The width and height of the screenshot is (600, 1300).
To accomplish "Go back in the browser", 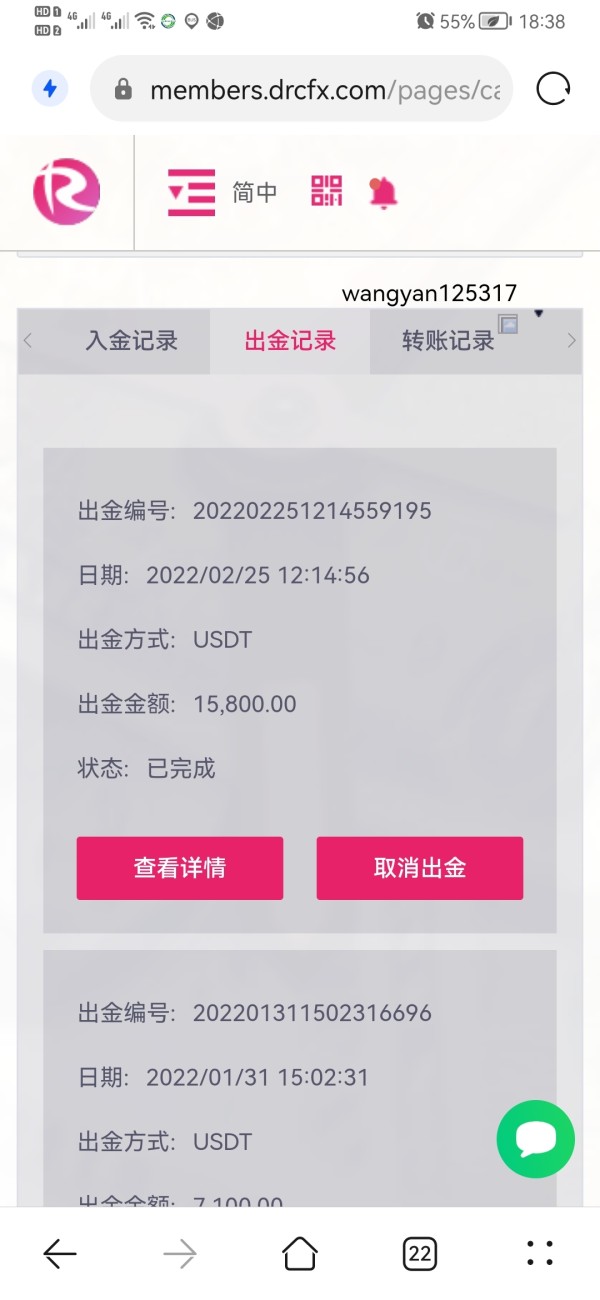I will tap(60, 1253).
